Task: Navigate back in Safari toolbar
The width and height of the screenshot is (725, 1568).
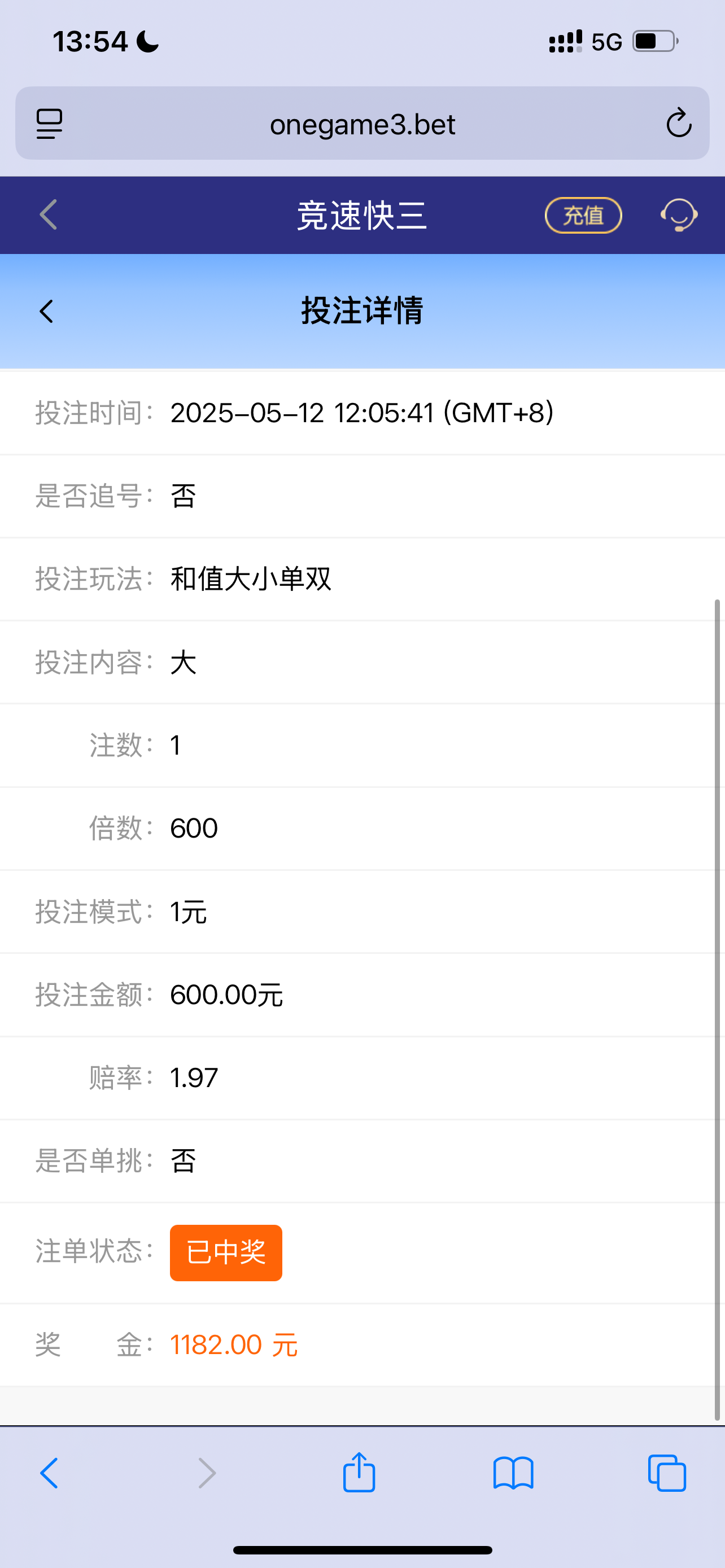Action: pos(49,1473)
